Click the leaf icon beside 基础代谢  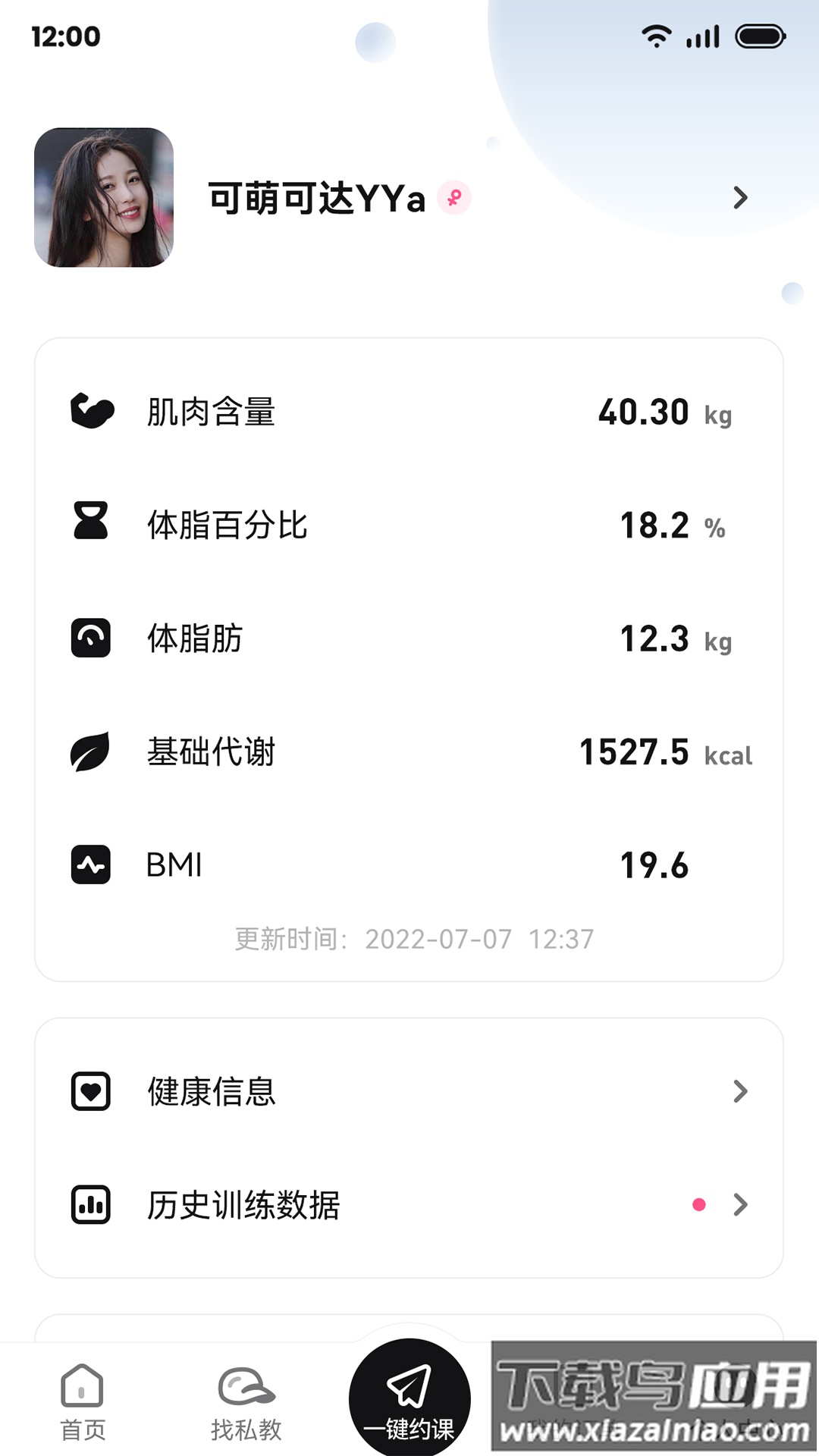pos(91,752)
